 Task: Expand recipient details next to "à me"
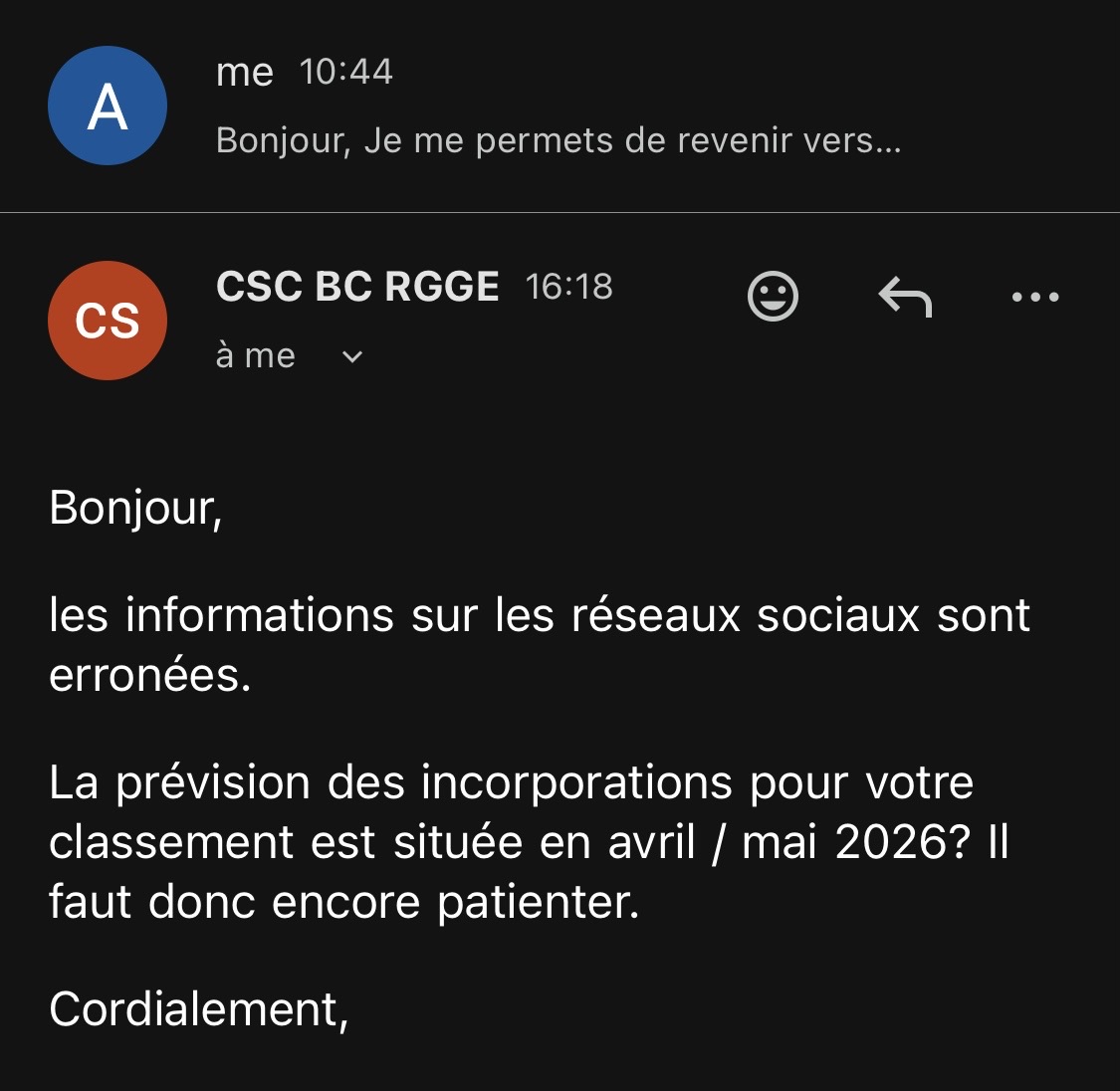pos(352,356)
